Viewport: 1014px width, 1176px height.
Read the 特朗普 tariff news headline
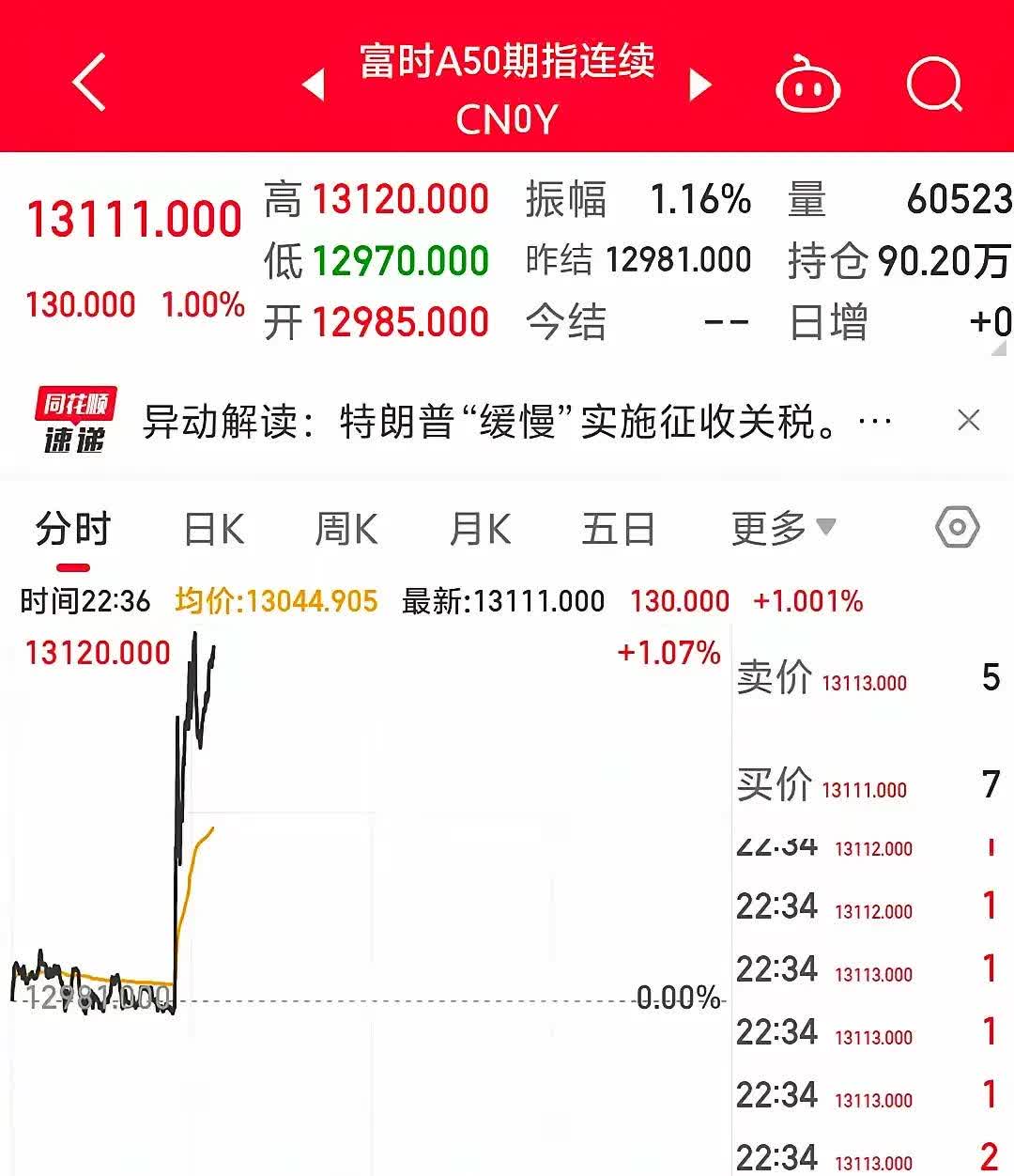516,420
